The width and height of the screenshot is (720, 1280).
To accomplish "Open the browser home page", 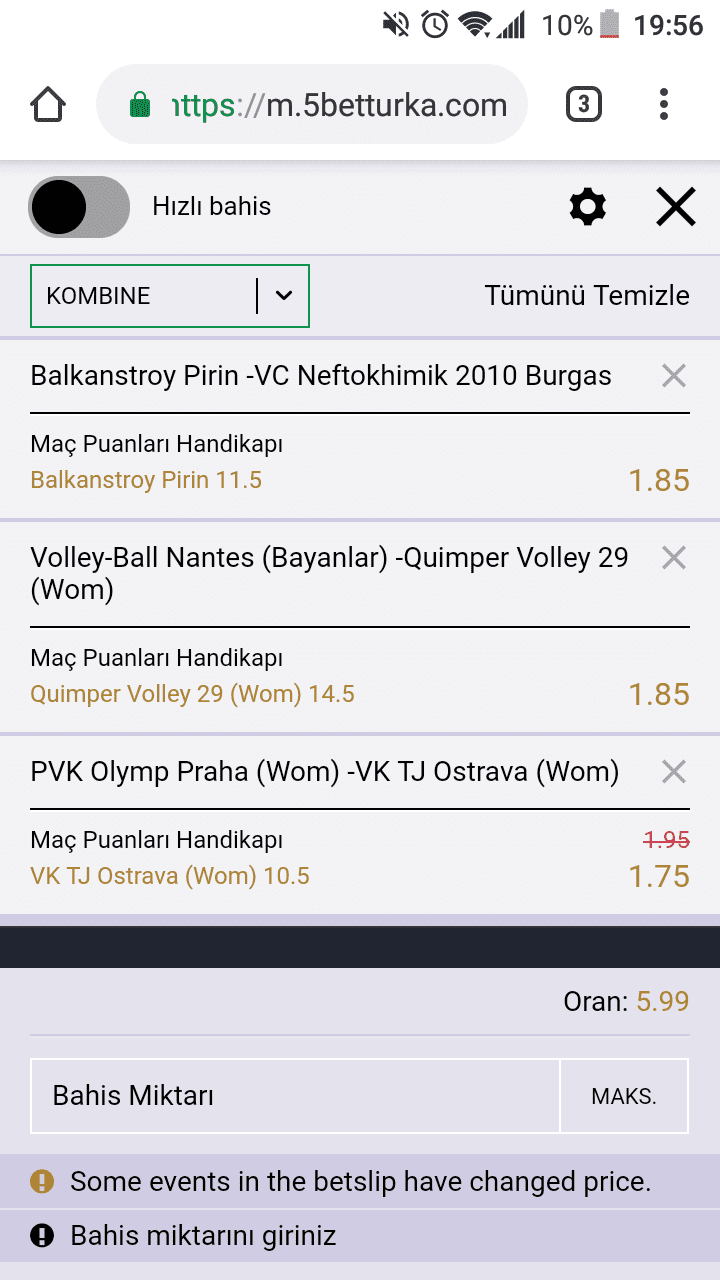I will (48, 104).
